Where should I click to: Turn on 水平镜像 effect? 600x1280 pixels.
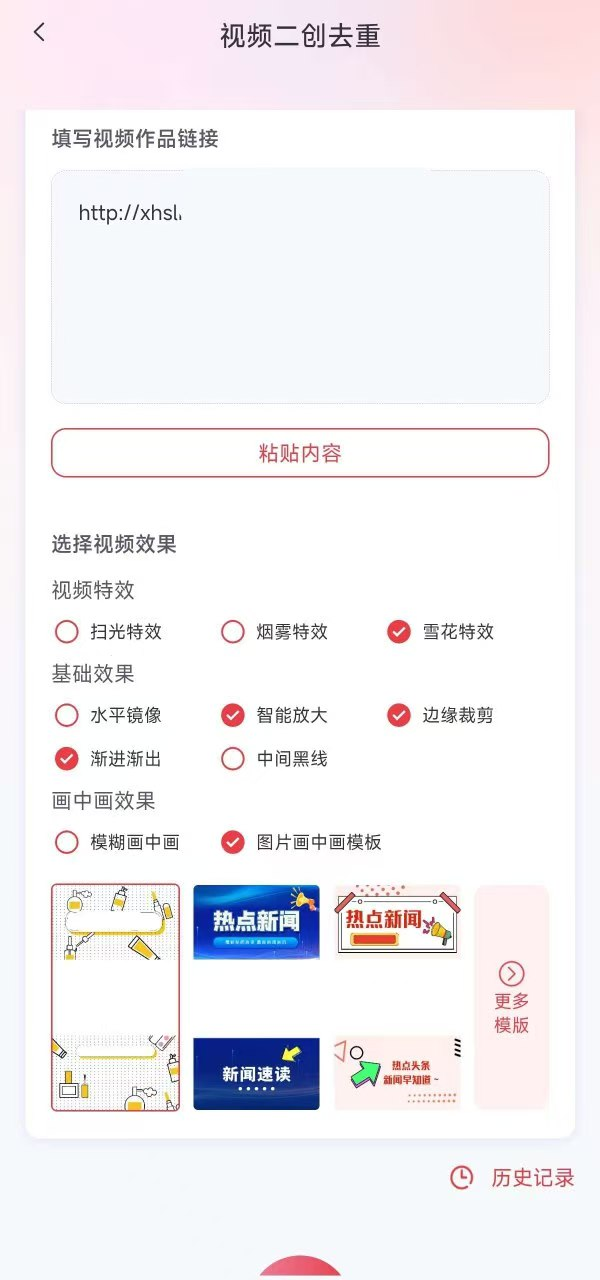point(67,715)
